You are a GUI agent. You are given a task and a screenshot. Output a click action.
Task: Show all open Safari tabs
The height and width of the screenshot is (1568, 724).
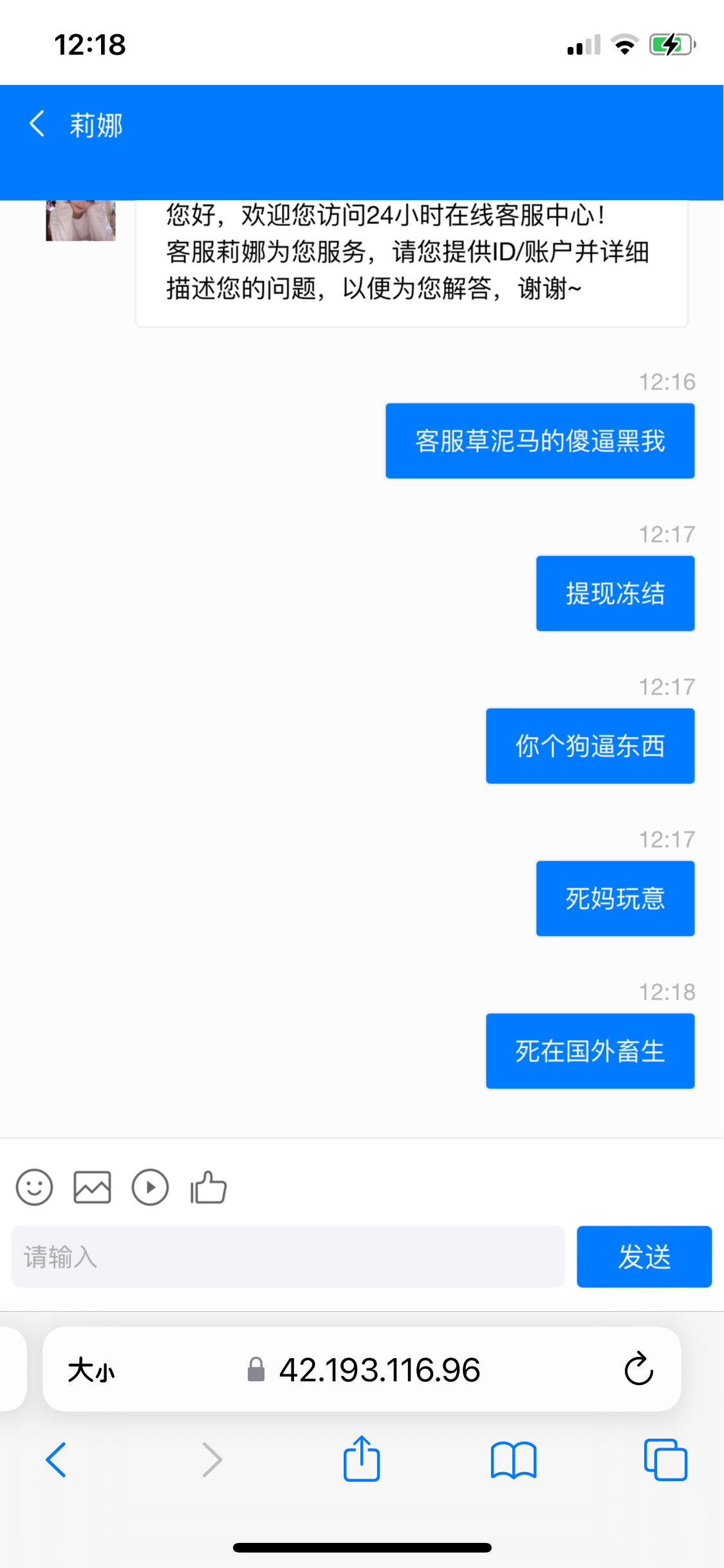(665, 1459)
